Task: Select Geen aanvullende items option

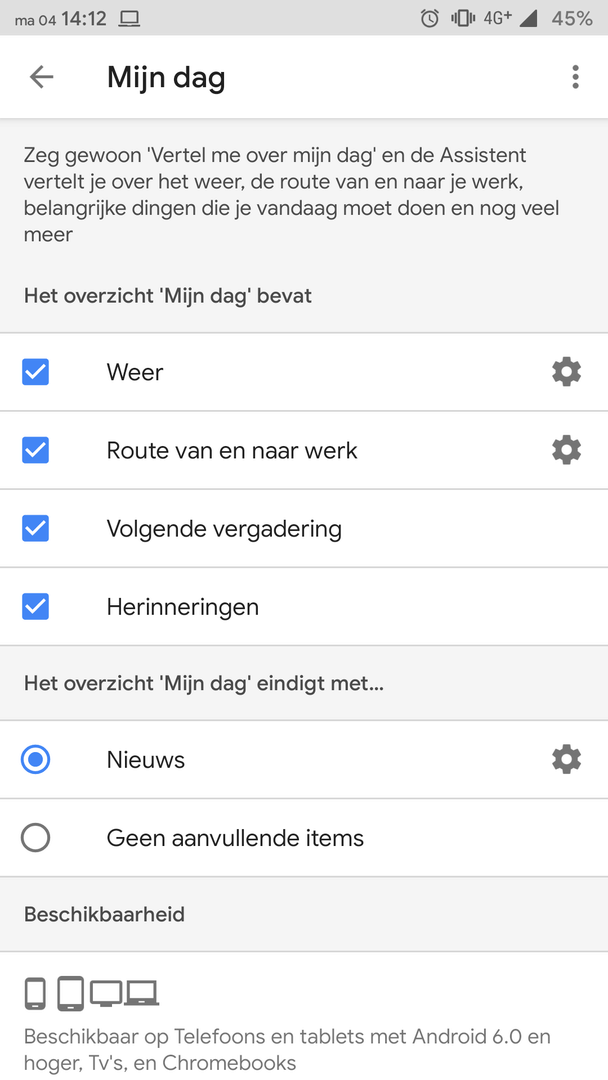Action: [x=36, y=838]
